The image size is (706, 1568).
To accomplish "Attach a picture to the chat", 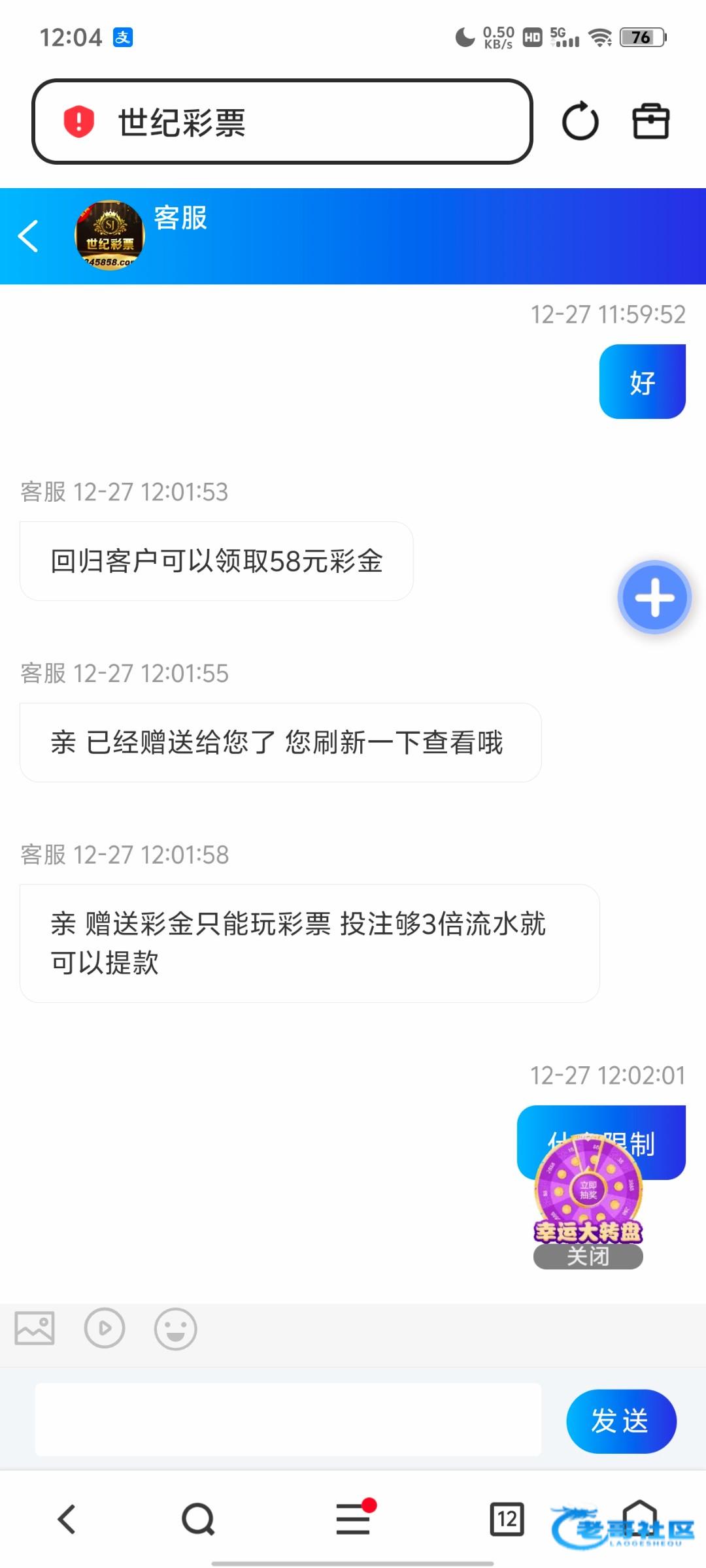I will click(x=35, y=1328).
